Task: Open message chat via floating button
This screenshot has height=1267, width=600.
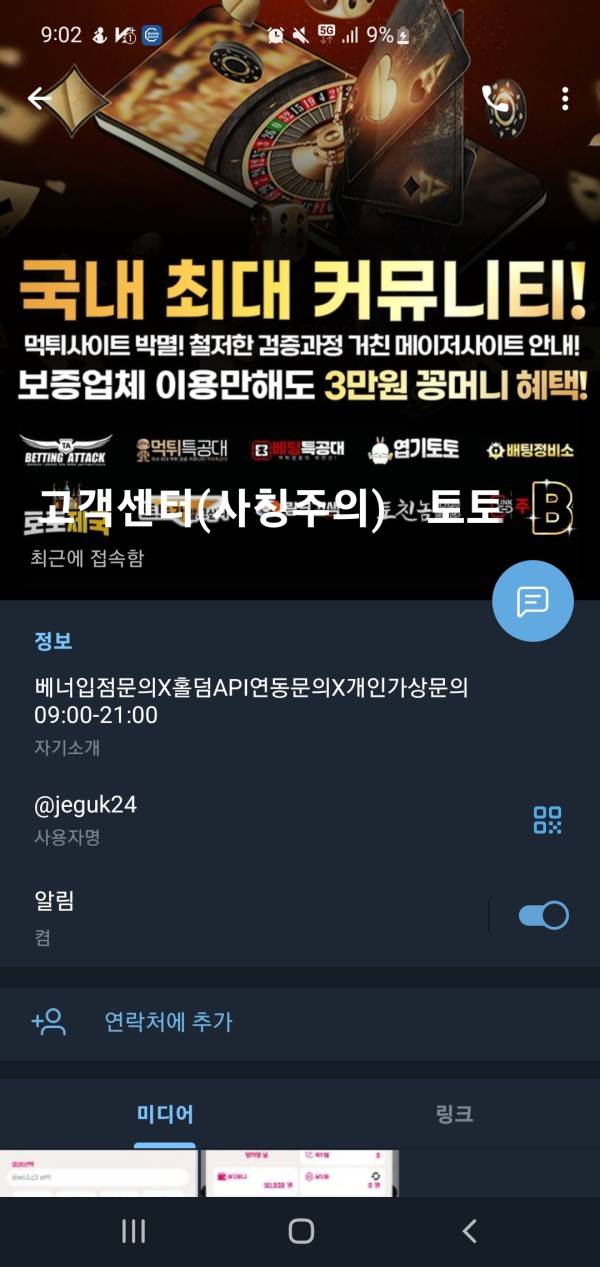Action: [532, 601]
